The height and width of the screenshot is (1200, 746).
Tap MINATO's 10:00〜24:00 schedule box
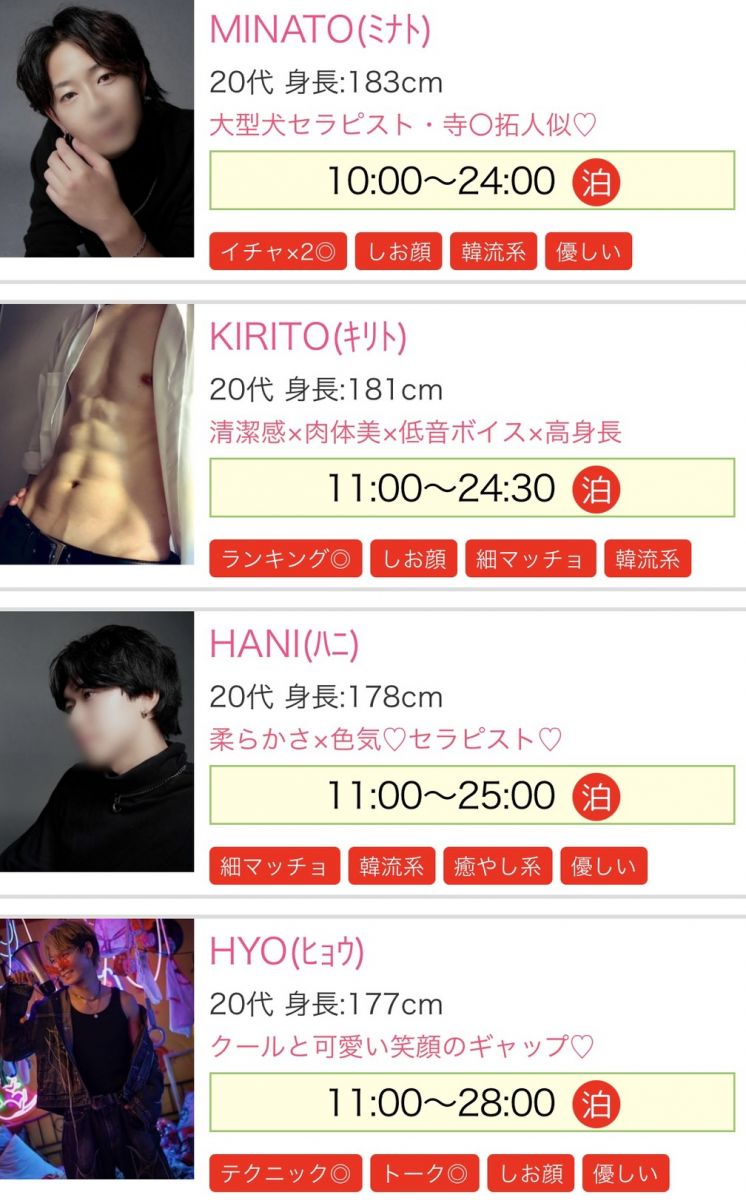click(472, 181)
